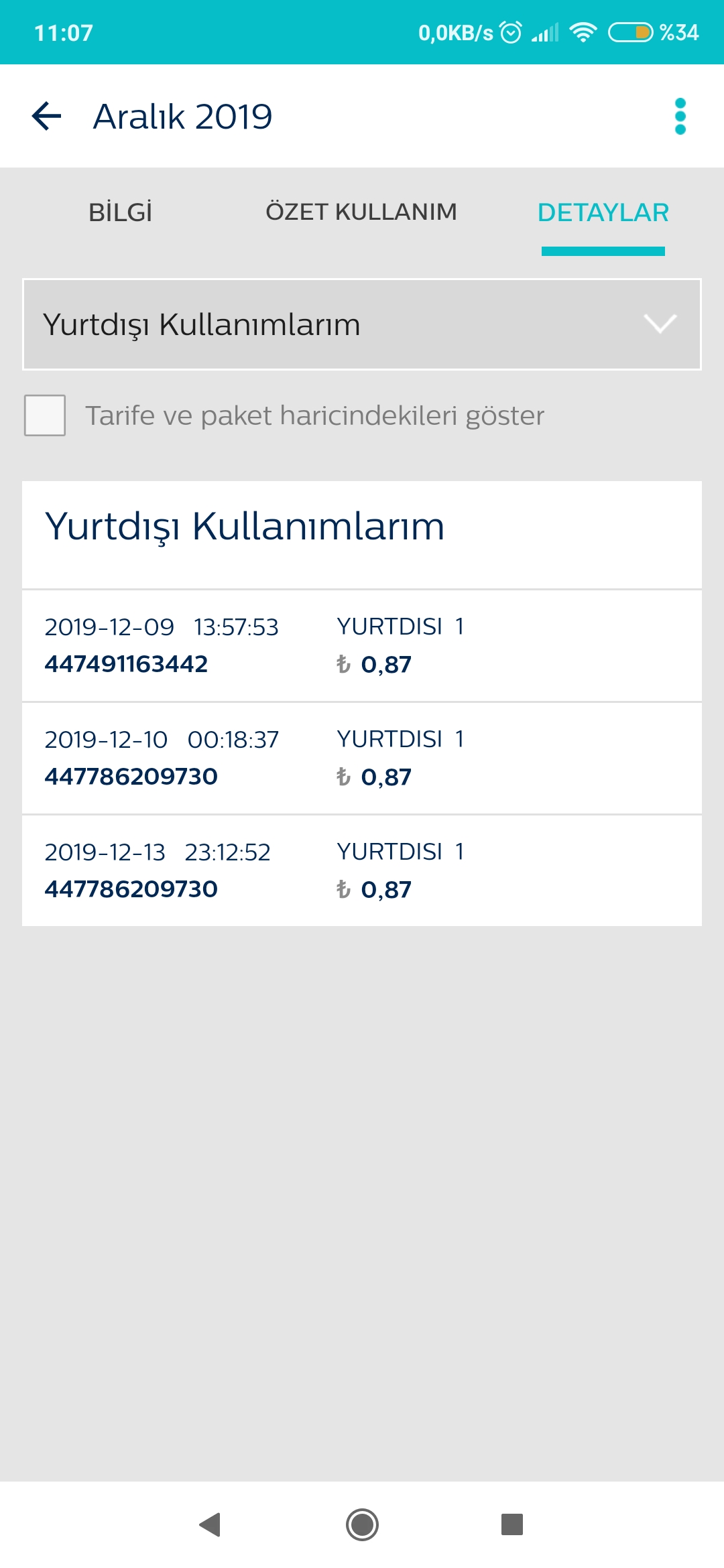724x1568 pixels.
Task: Open the three-dot overflow menu
Action: pyautogui.click(x=680, y=116)
